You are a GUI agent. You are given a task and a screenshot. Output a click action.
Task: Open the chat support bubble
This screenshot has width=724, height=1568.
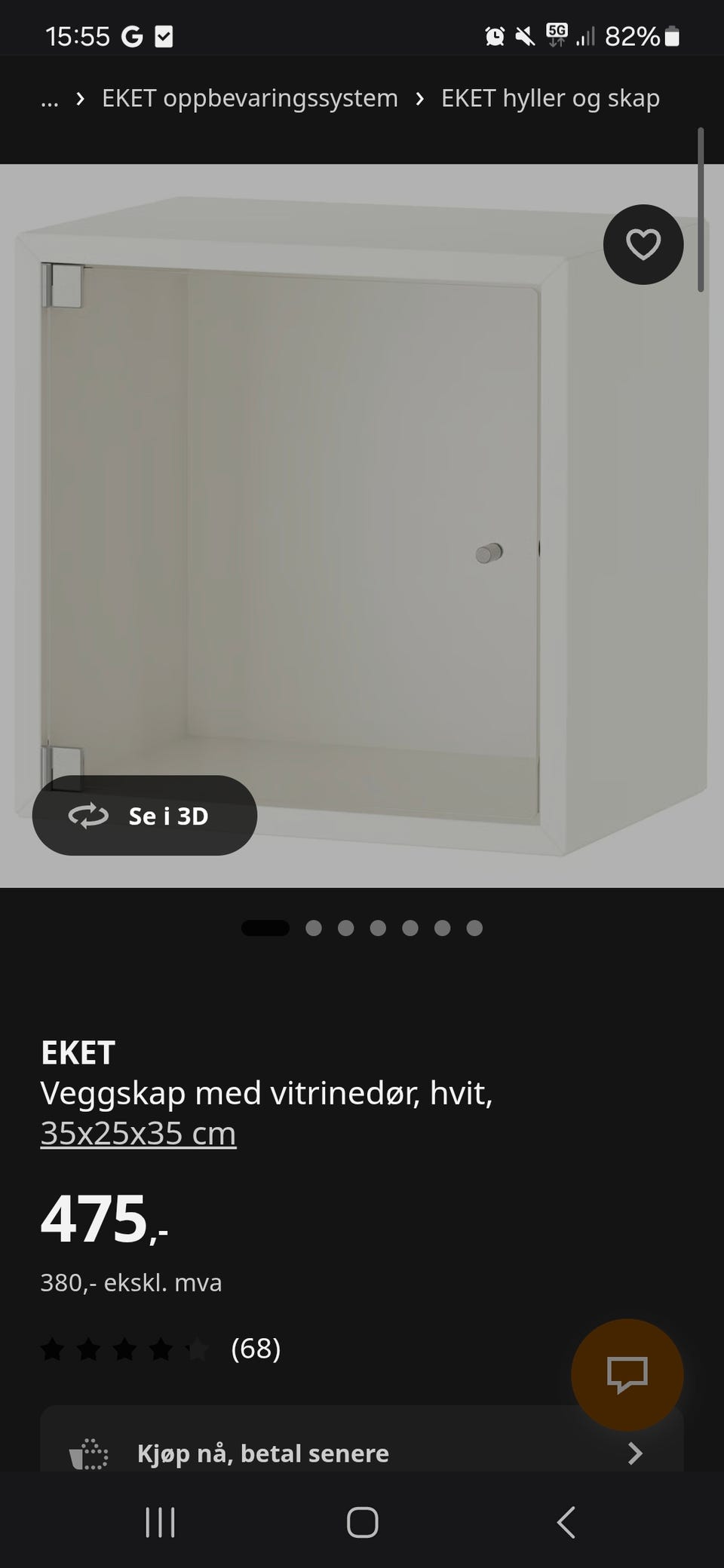pos(627,1375)
